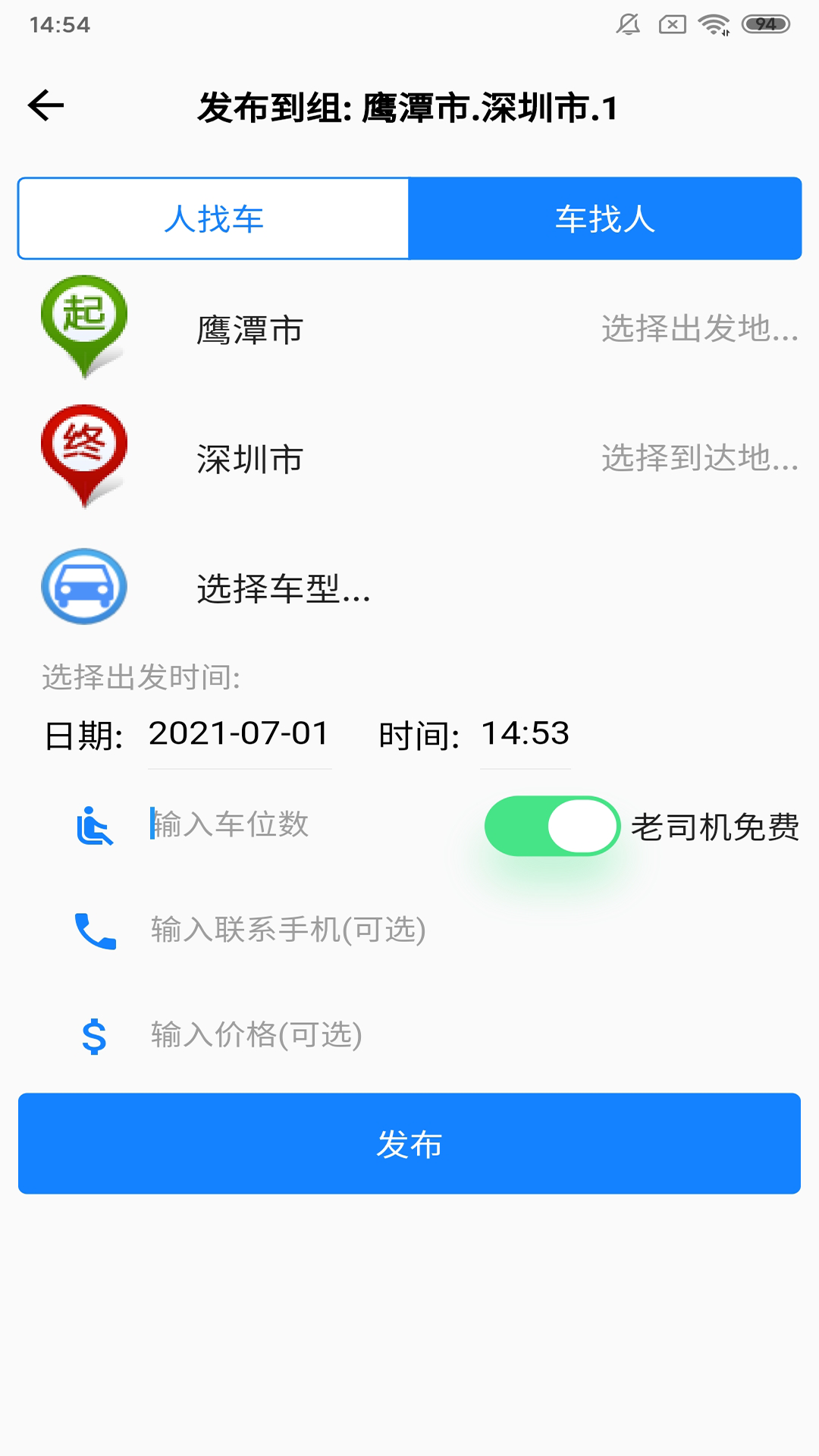Choose destination 选择到达地
The height and width of the screenshot is (1456, 819).
699,458
